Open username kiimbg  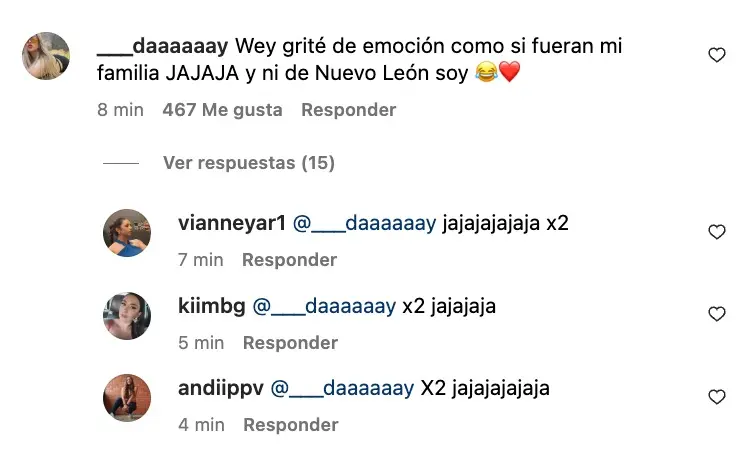point(210,307)
